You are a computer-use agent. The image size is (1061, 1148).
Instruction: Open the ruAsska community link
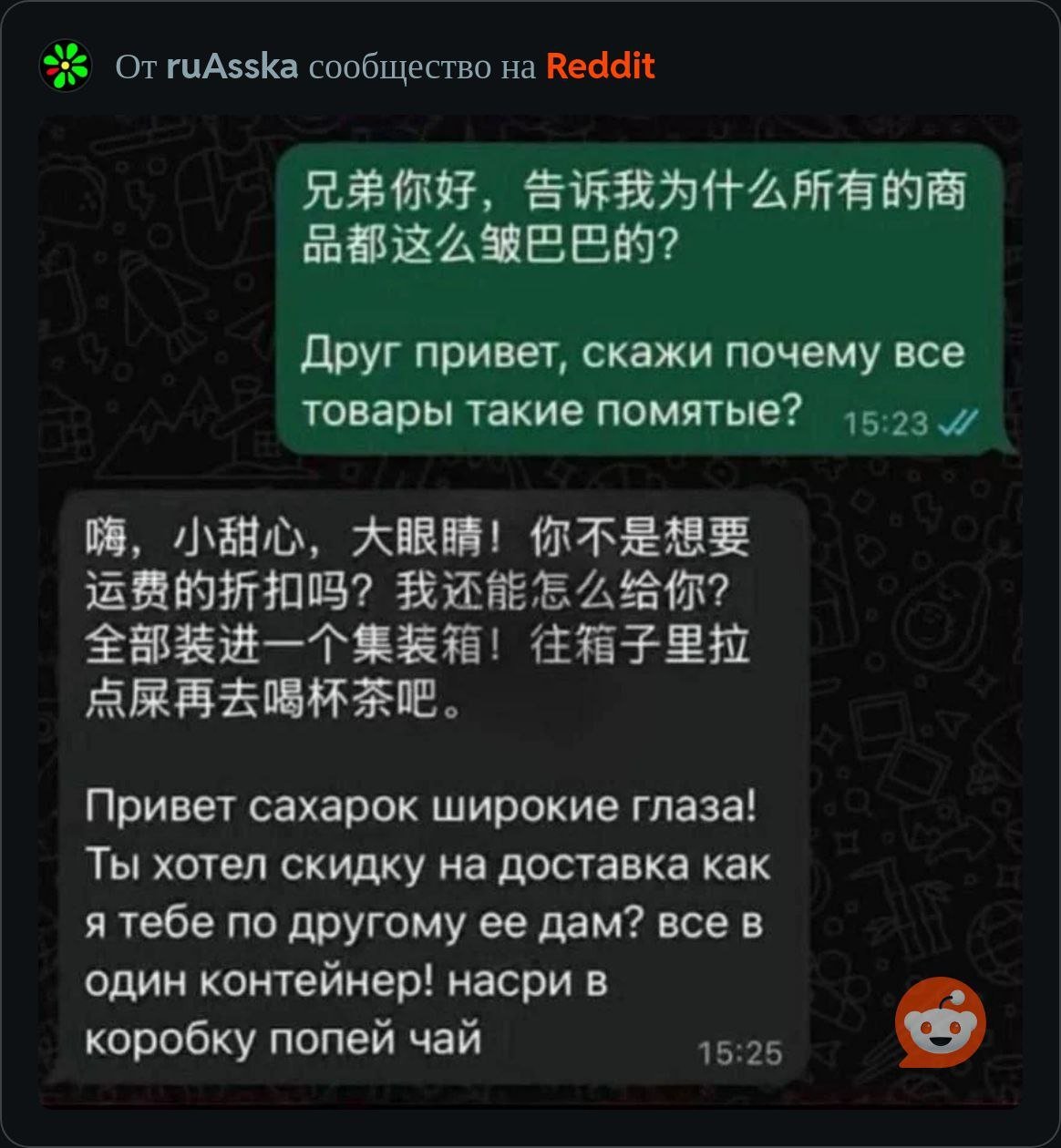pos(232,67)
